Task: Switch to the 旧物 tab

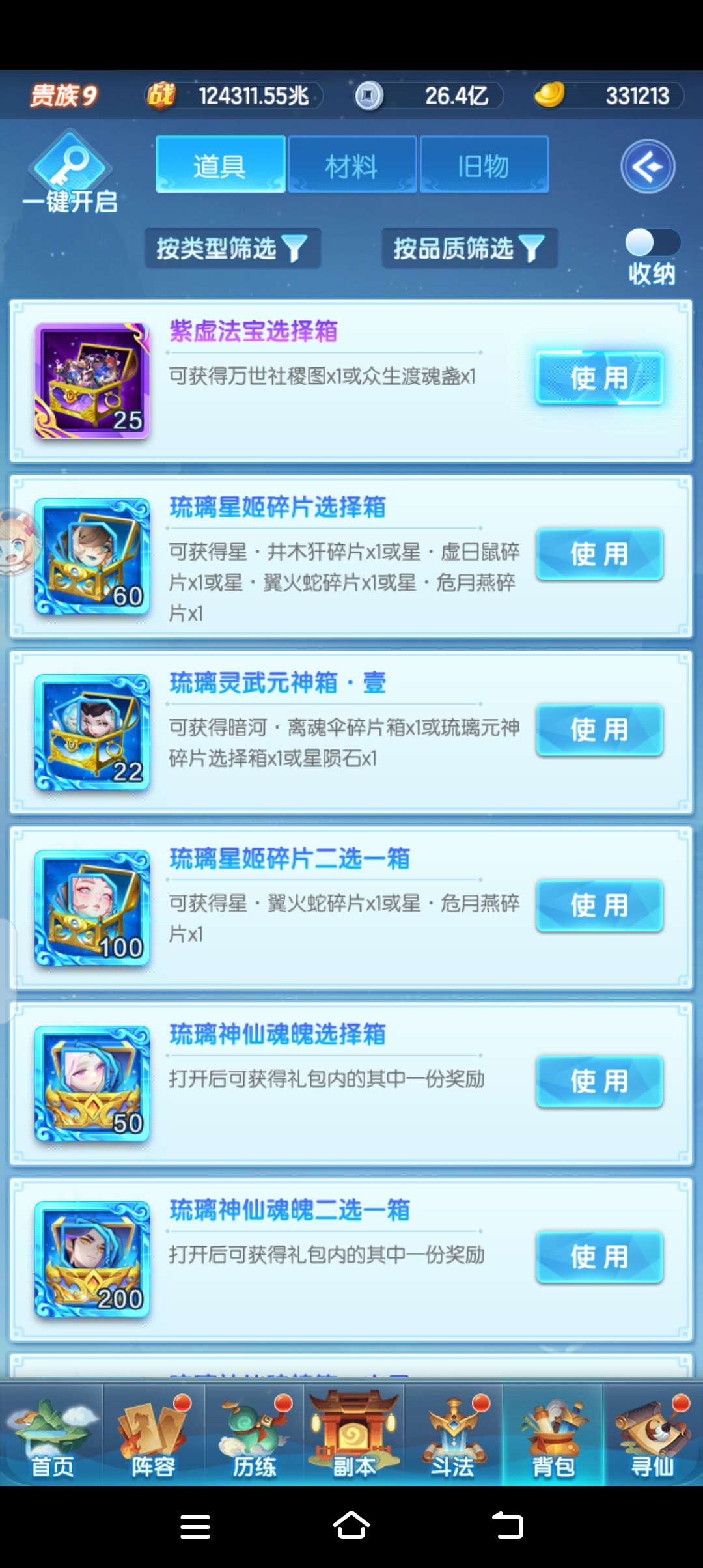Action: click(x=484, y=165)
